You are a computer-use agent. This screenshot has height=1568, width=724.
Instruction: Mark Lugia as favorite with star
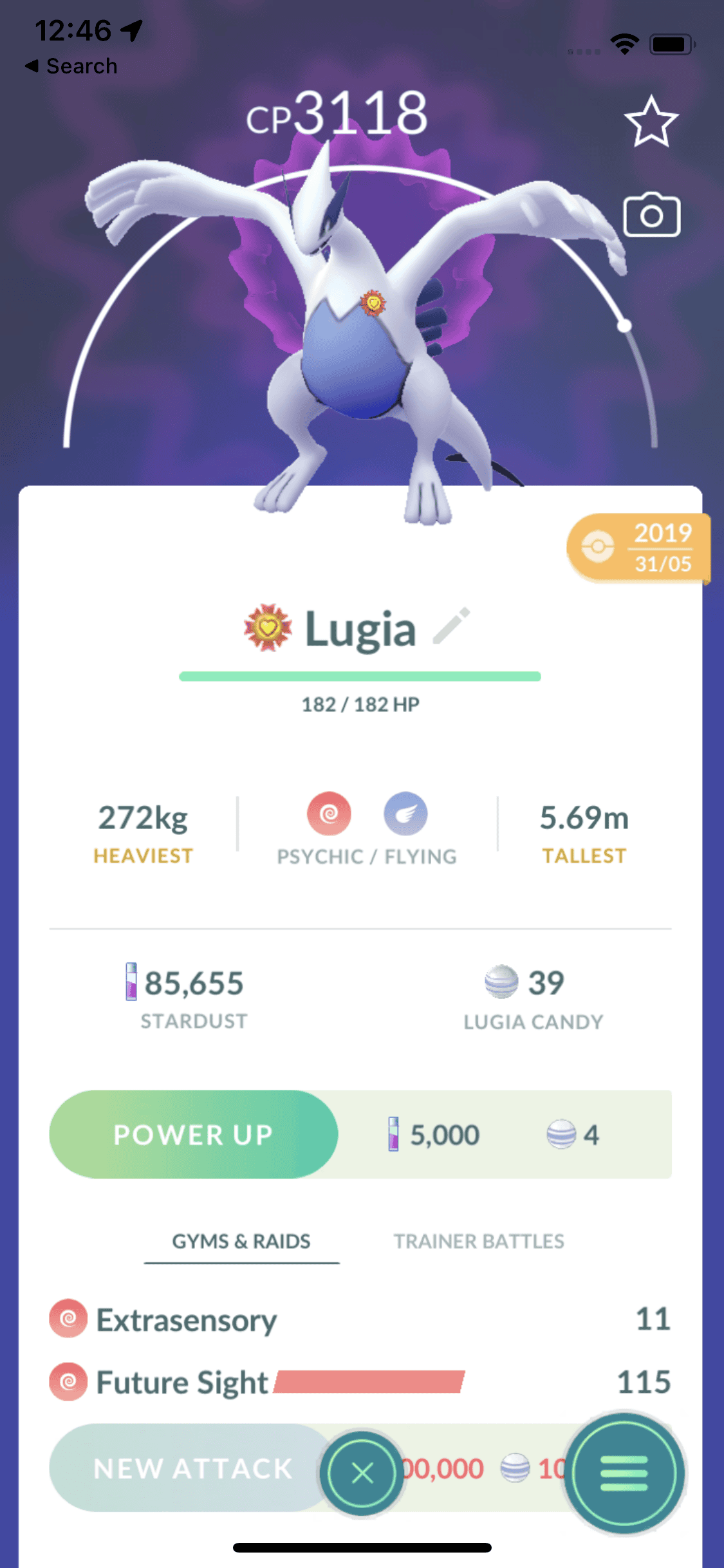(x=651, y=122)
